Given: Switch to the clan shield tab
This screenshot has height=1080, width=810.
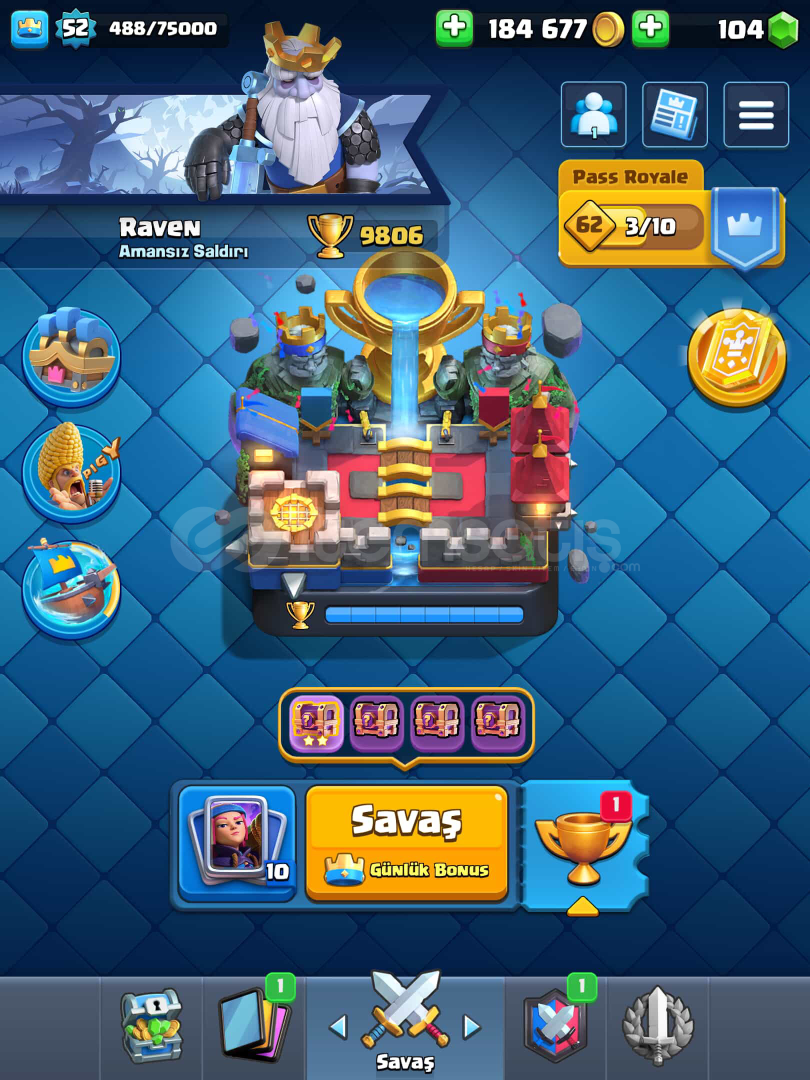Looking at the screenshot, I should pos(556,1025).
